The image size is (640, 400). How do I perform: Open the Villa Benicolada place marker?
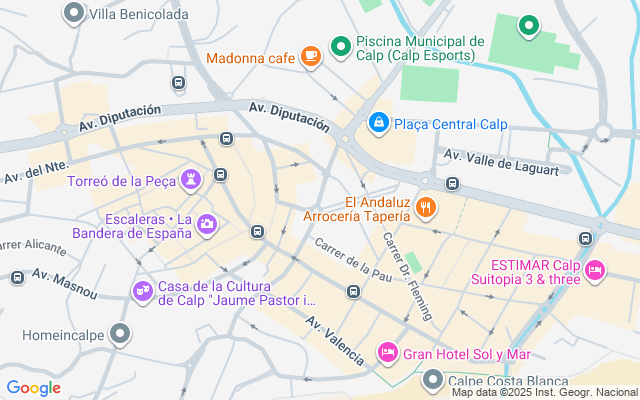(x=73, y=13)
